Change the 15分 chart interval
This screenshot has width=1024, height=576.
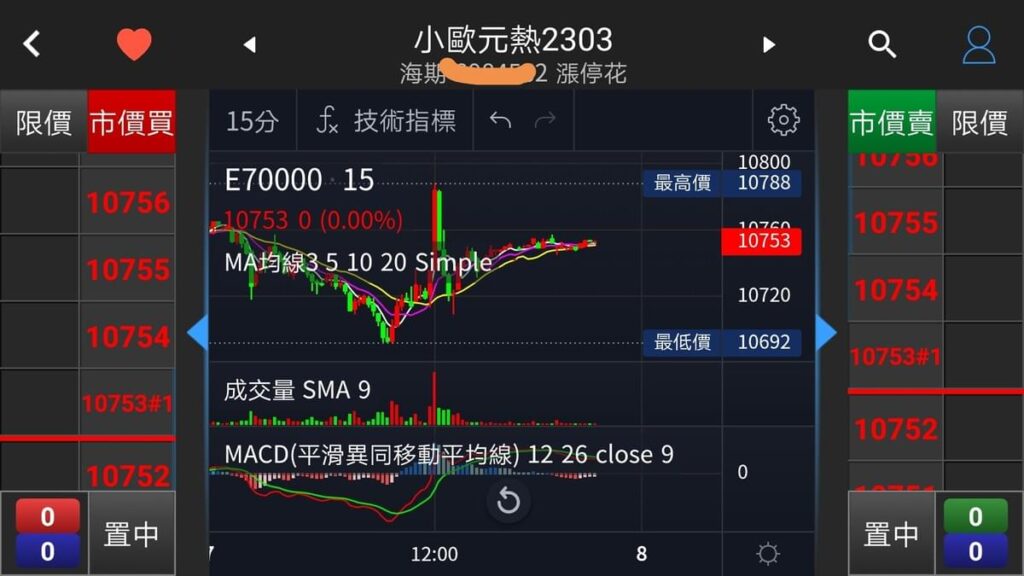[x=251, y=122]
